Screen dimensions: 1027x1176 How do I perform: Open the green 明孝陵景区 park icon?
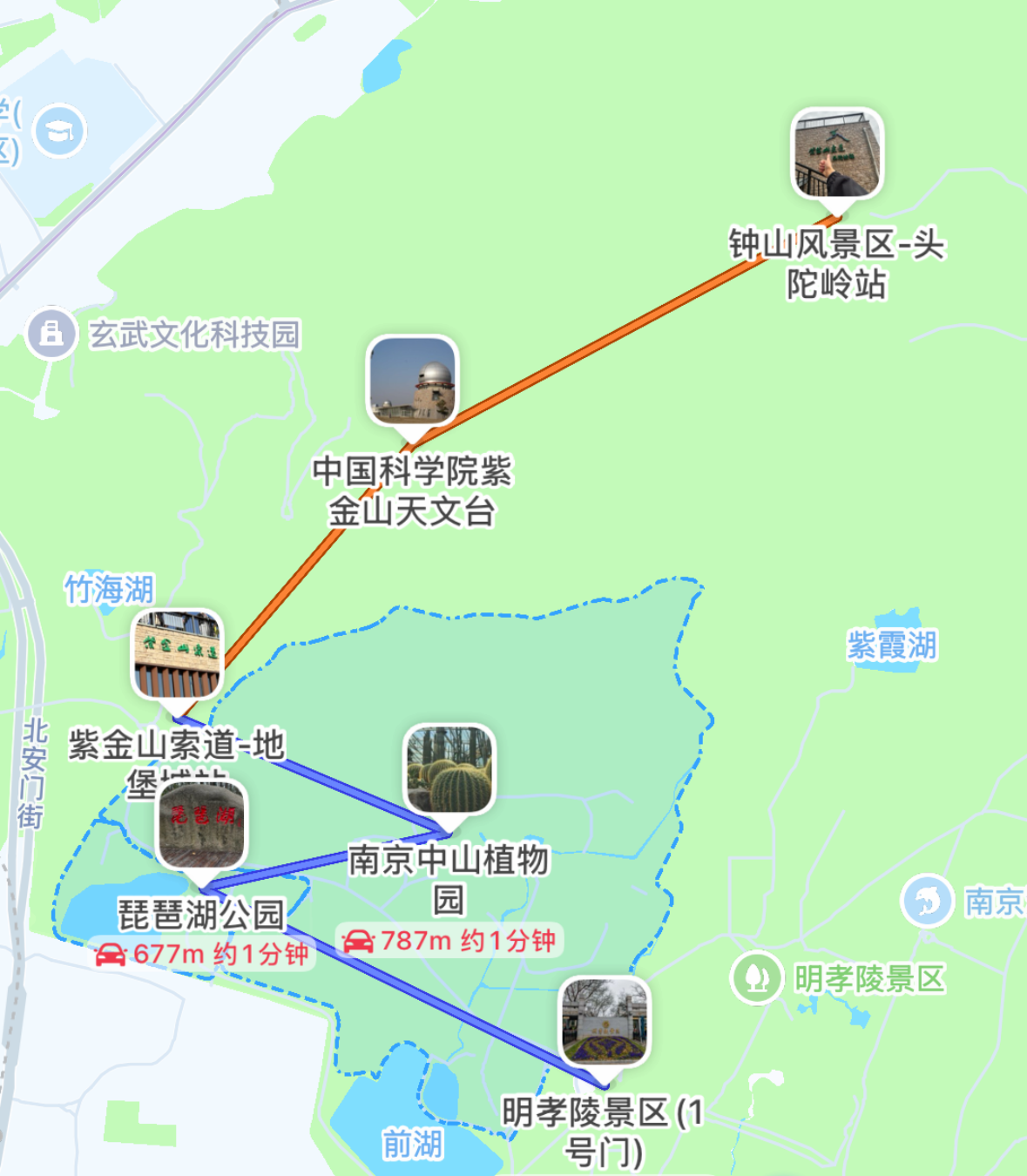[x=756, y=977]
